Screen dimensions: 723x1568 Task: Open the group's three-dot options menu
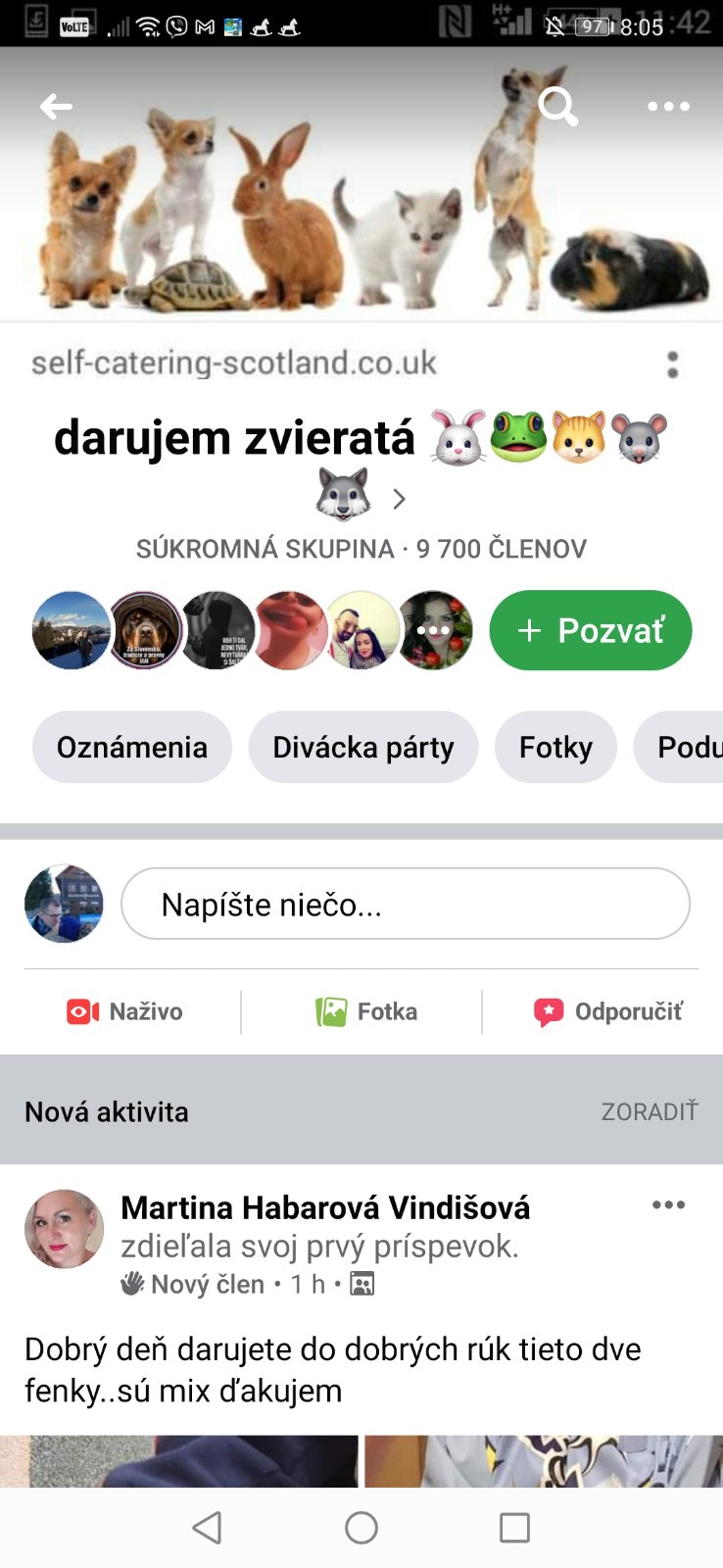tap(668, 106)
